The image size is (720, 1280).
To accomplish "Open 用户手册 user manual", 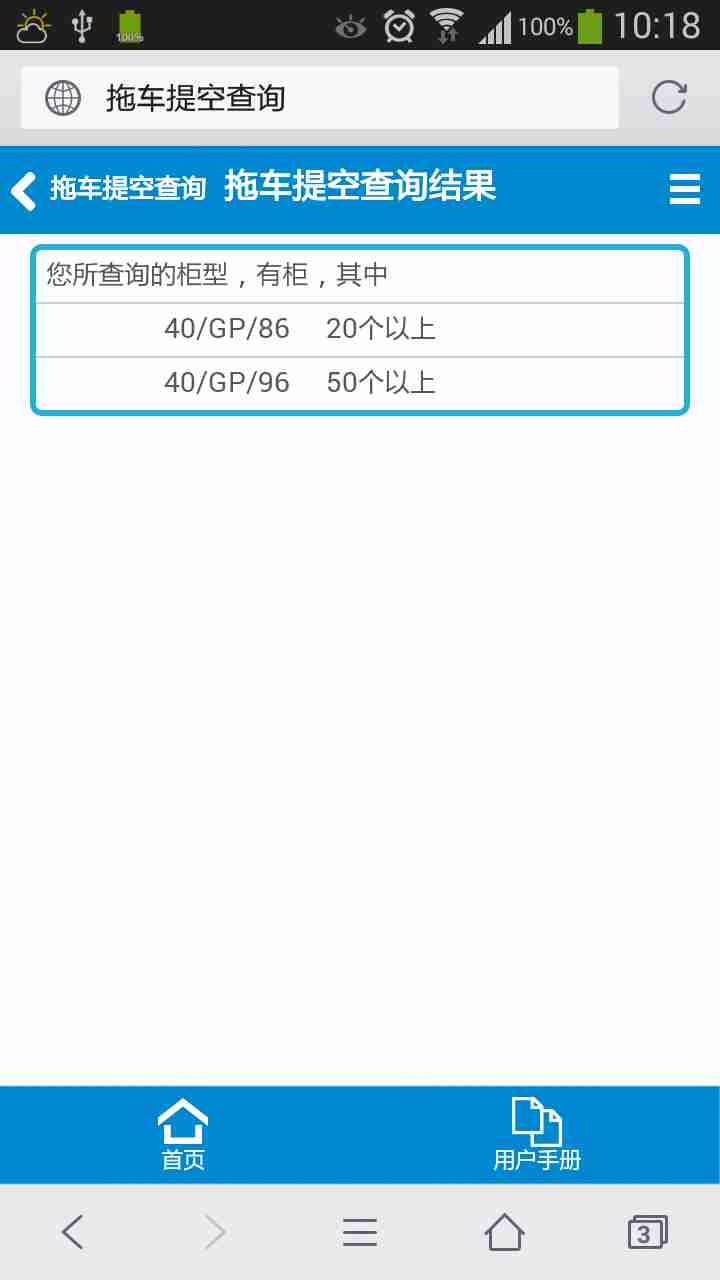I will (x=537, y=1134).
